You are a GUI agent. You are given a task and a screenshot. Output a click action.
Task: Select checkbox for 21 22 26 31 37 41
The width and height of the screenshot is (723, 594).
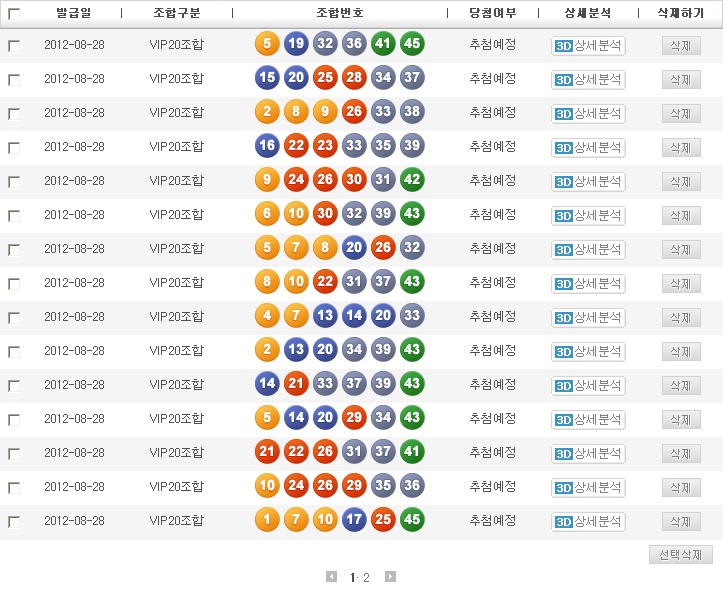click(14, 454)
